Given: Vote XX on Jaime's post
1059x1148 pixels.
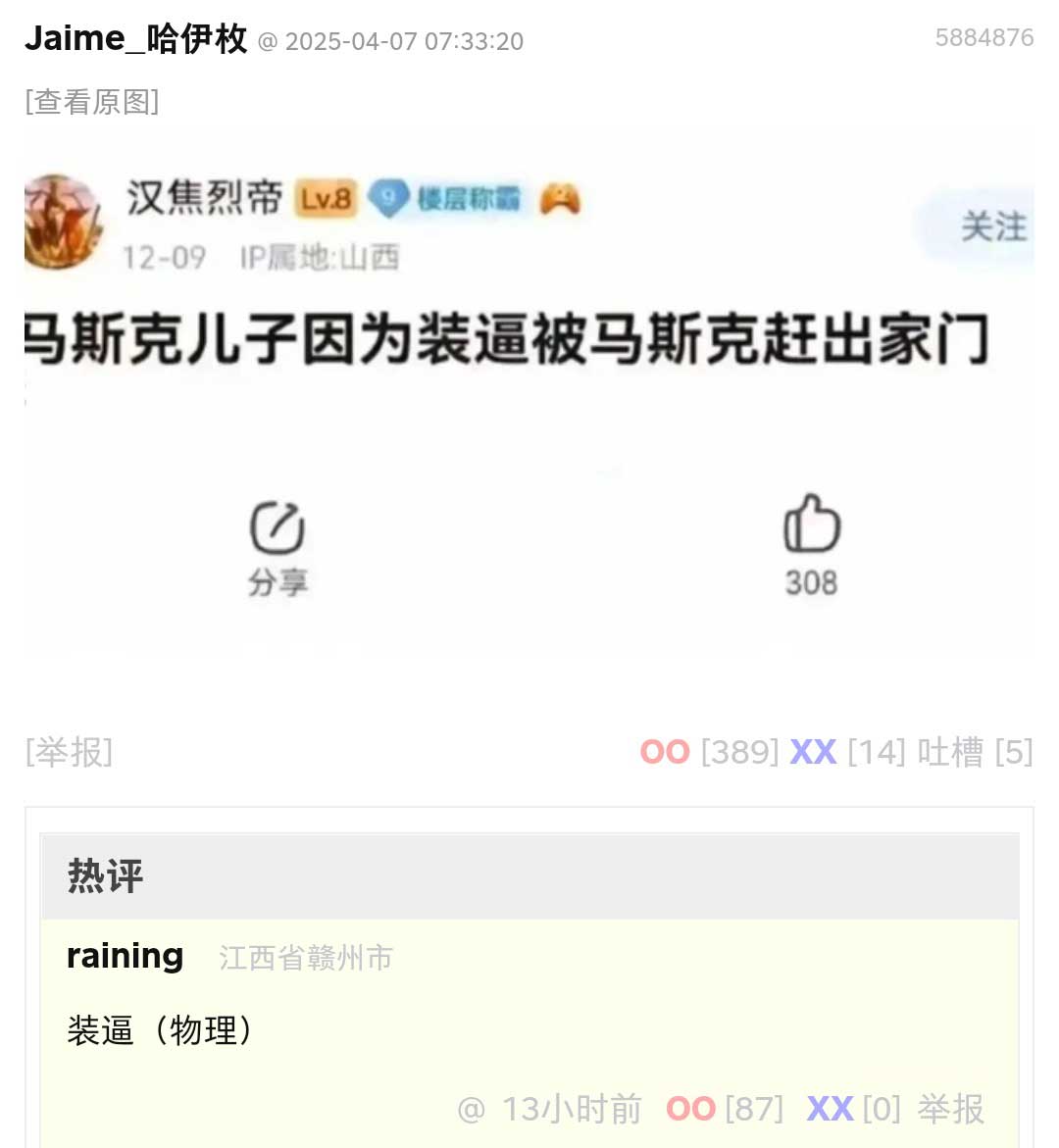Looking at the screenshot, I should click(813, 753).
